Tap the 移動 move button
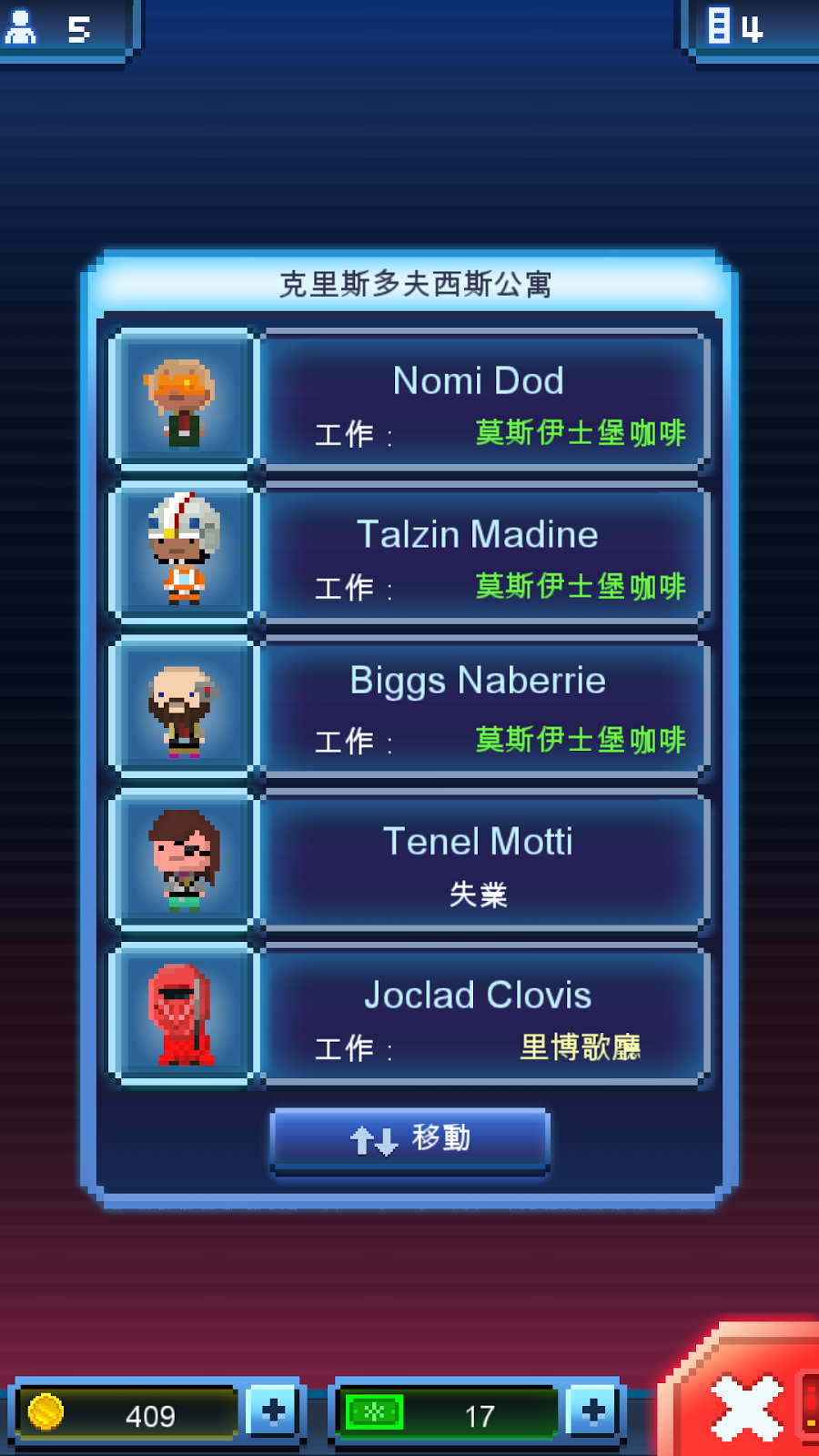The width and height of the screenshot is (819, 1456). [410, 1139]
